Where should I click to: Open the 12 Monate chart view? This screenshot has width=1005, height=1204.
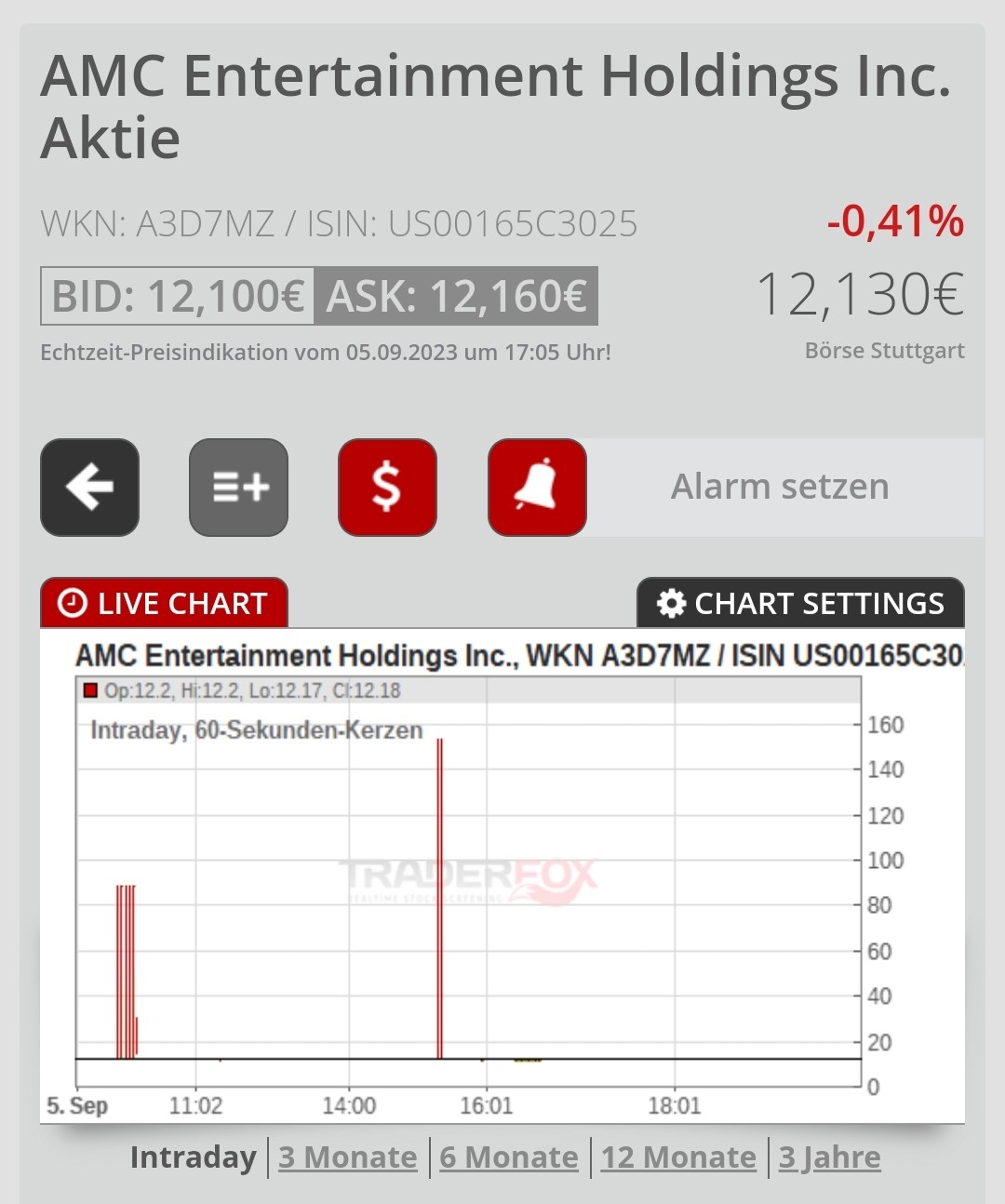(679, 1157)
